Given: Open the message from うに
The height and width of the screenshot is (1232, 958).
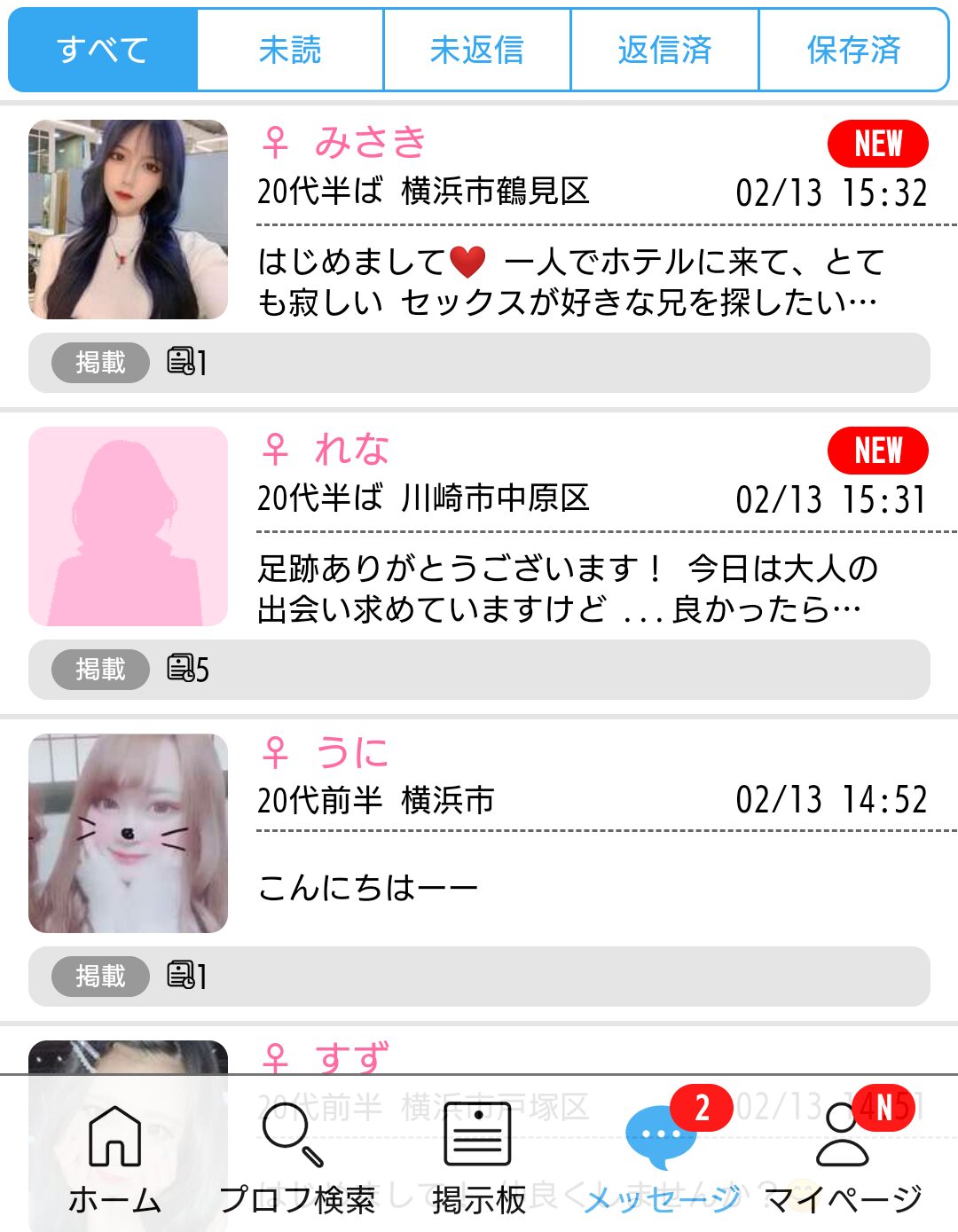Looking at the screenshot, I should 568,887.
